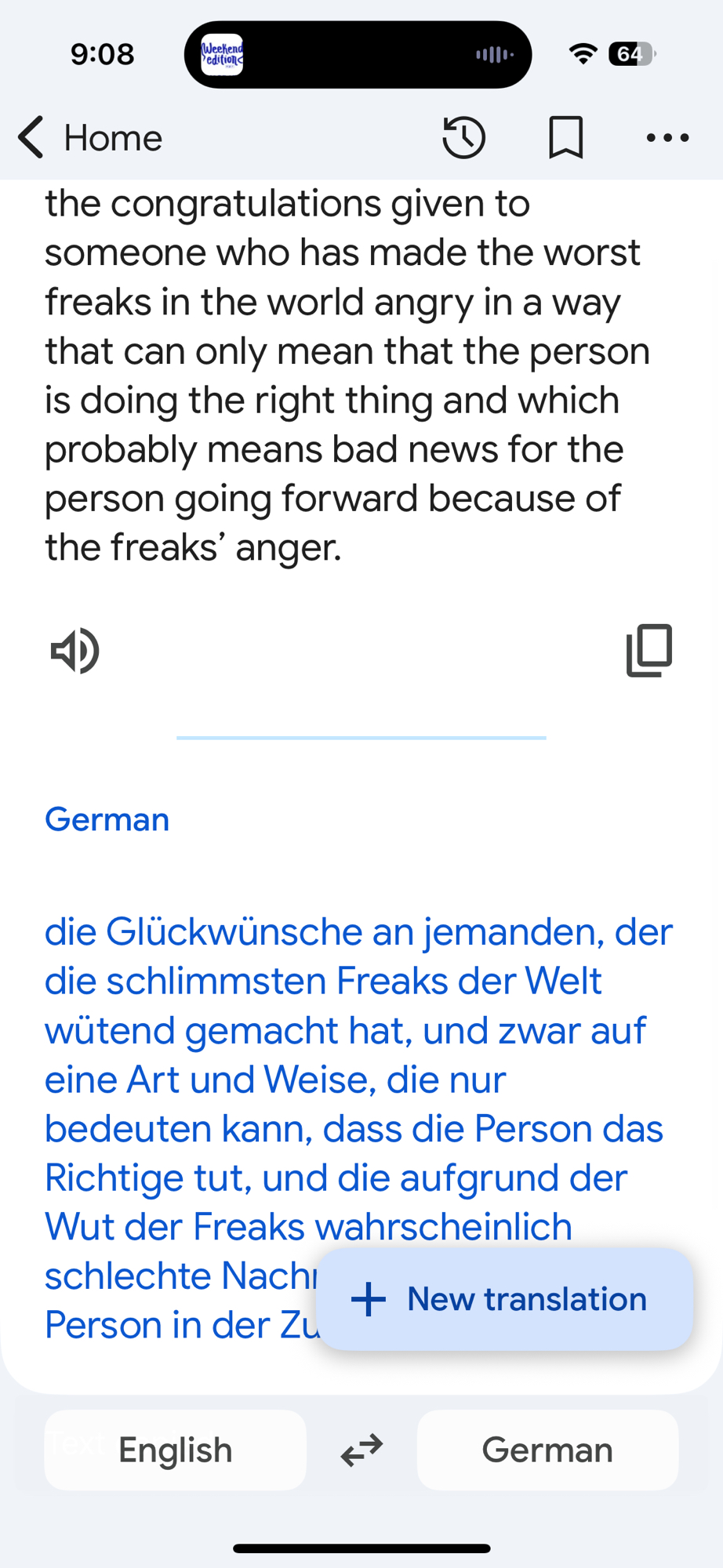Change the target language German
The image size is (723, 1568).
547,1450
